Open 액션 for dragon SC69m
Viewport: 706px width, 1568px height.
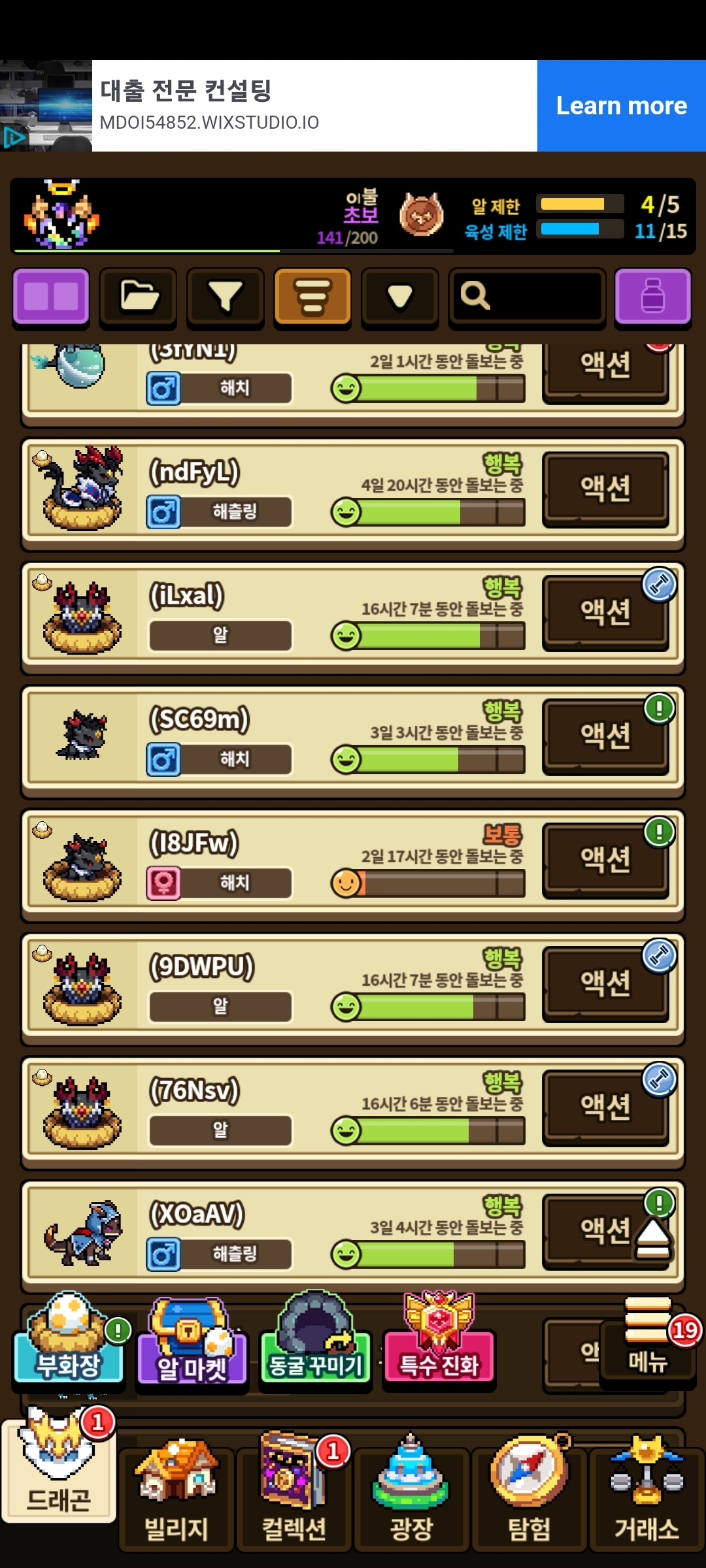[605, 736]
